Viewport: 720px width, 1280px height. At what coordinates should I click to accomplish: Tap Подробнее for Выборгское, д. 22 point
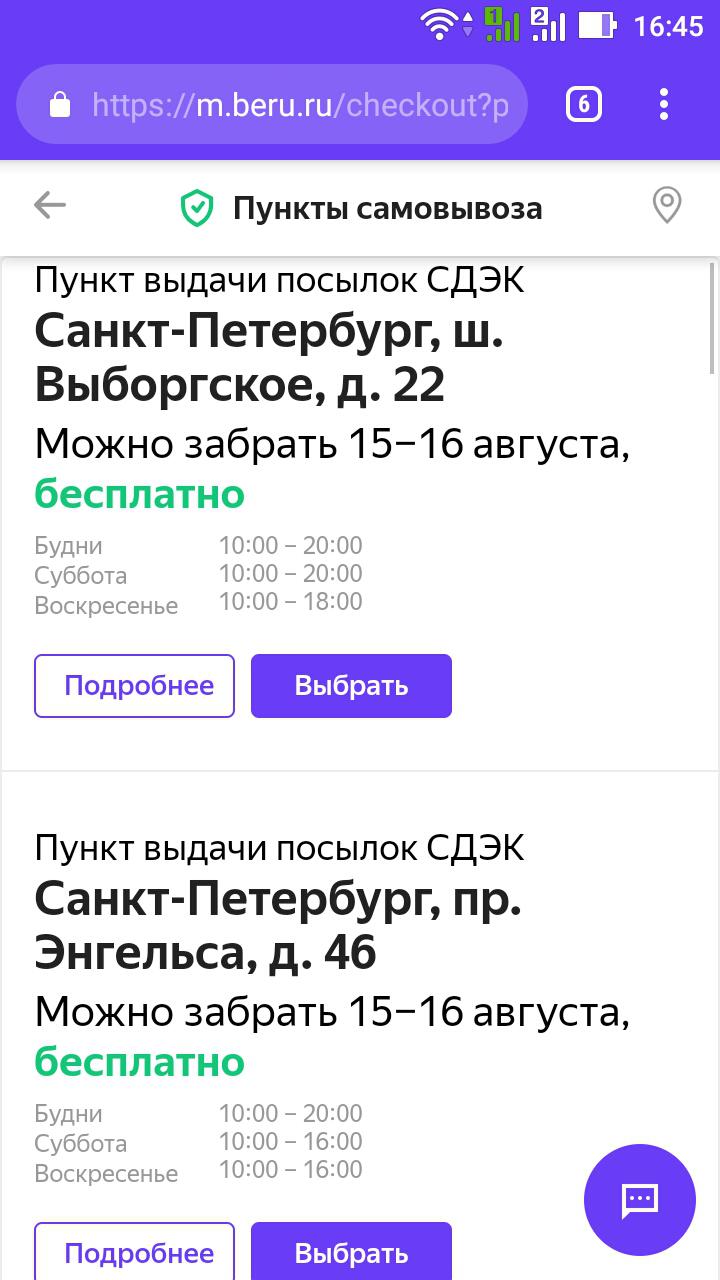coord(135,686)
